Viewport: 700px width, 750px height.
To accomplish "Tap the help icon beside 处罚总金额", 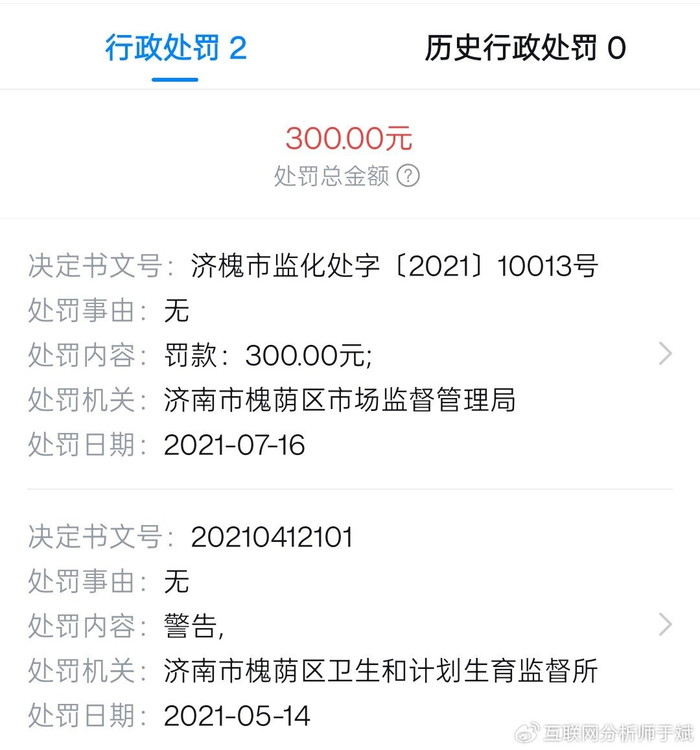I will pos(408,176).
